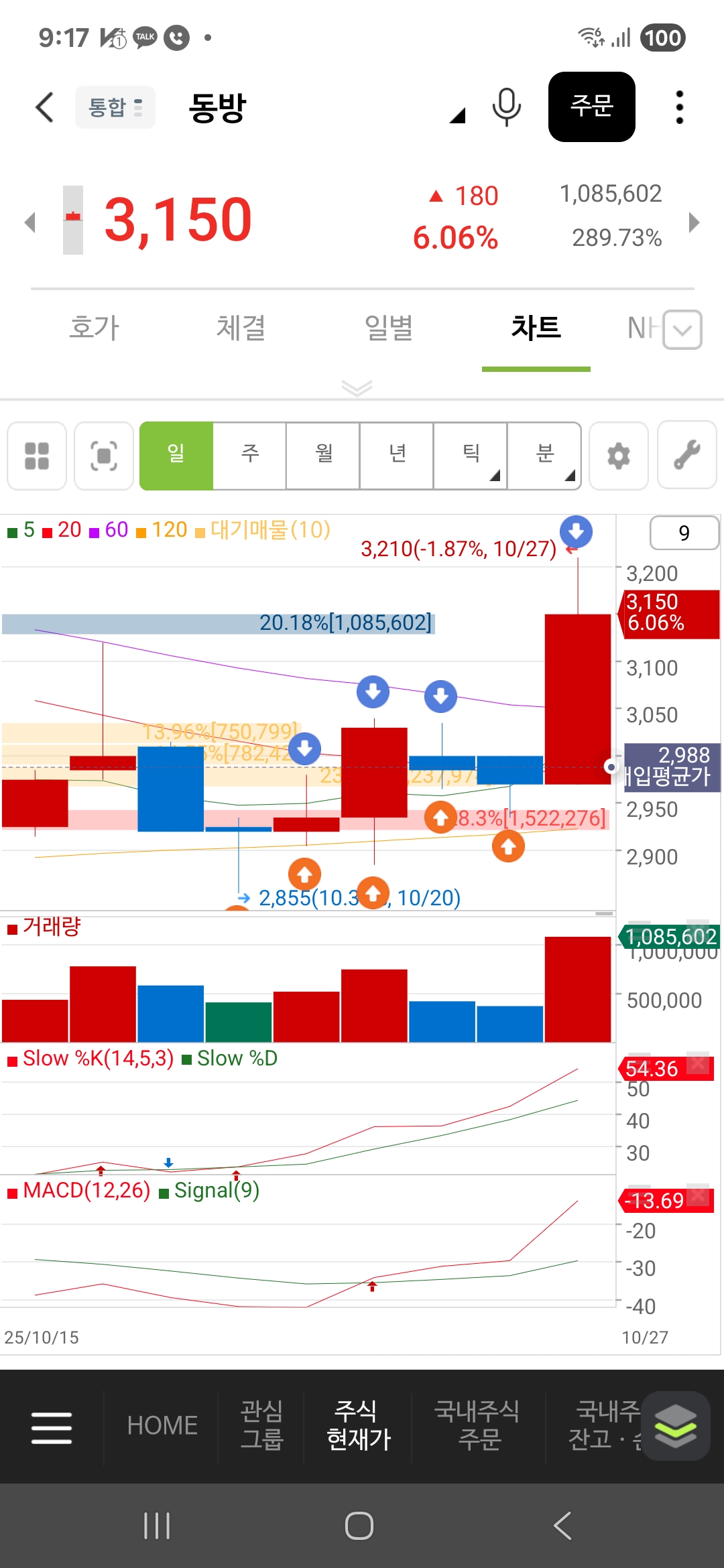This screenshot has height=1568, width=724.
Task: Select the 분 minute chart period
Action: (544, 456)
